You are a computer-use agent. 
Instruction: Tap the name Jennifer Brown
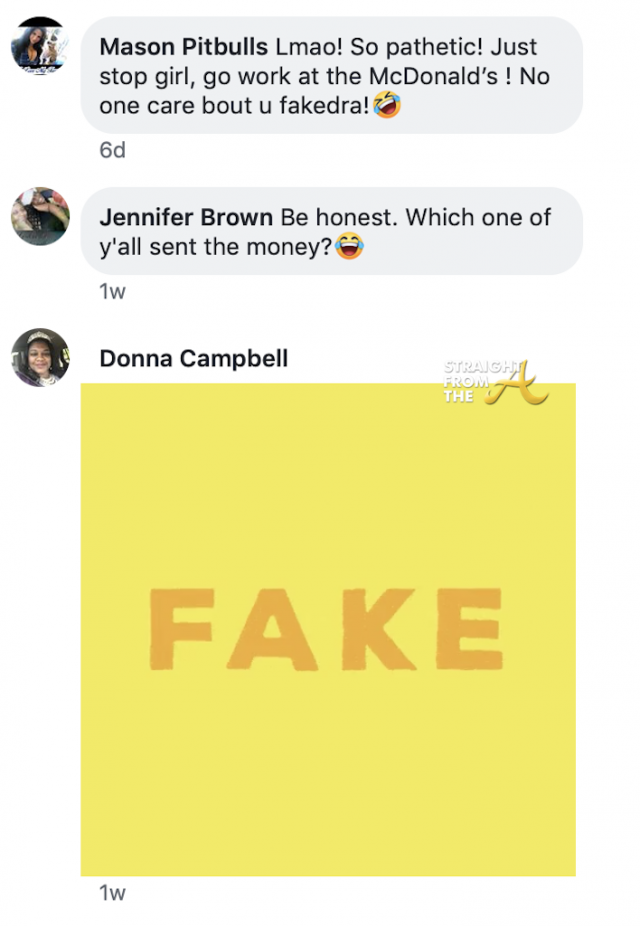click(185, 217)
